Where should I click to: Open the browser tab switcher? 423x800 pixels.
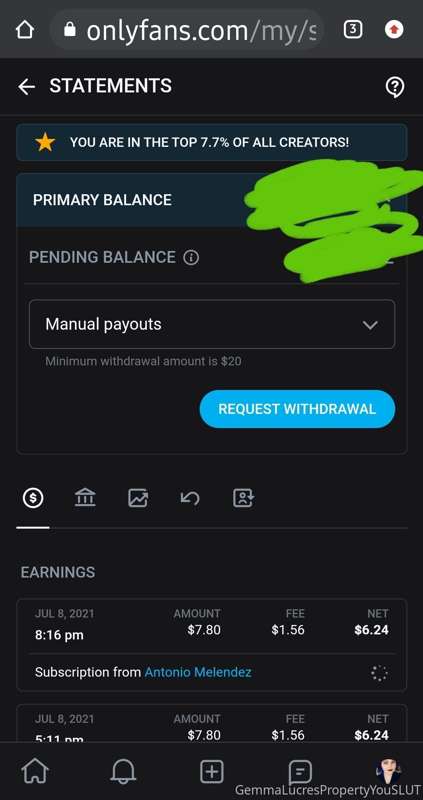pos(353,31)
